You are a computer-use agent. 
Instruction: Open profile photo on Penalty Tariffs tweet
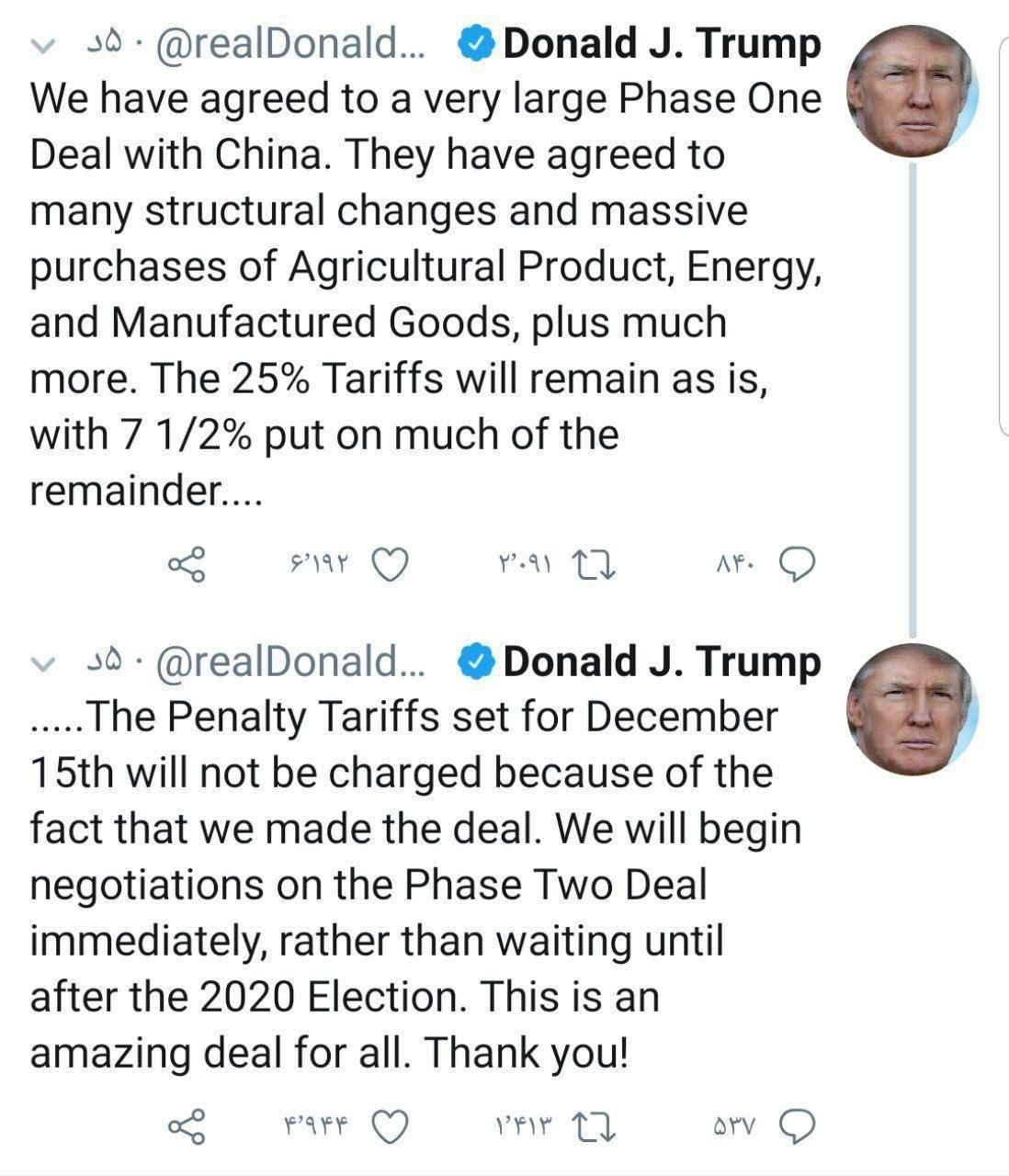click(912, 710)
